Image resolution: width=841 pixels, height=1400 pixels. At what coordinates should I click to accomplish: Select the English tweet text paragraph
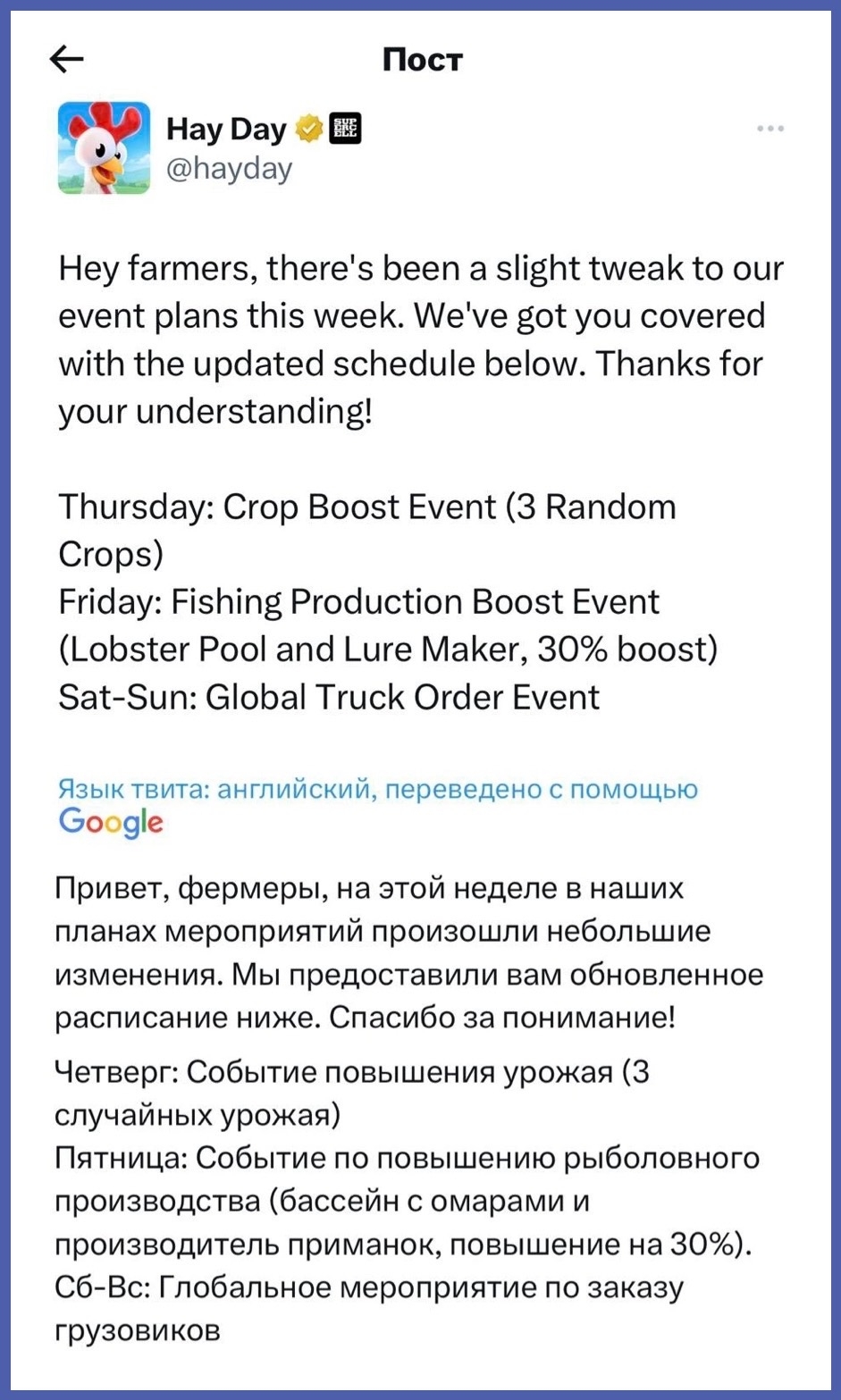(x=420, y=340)
